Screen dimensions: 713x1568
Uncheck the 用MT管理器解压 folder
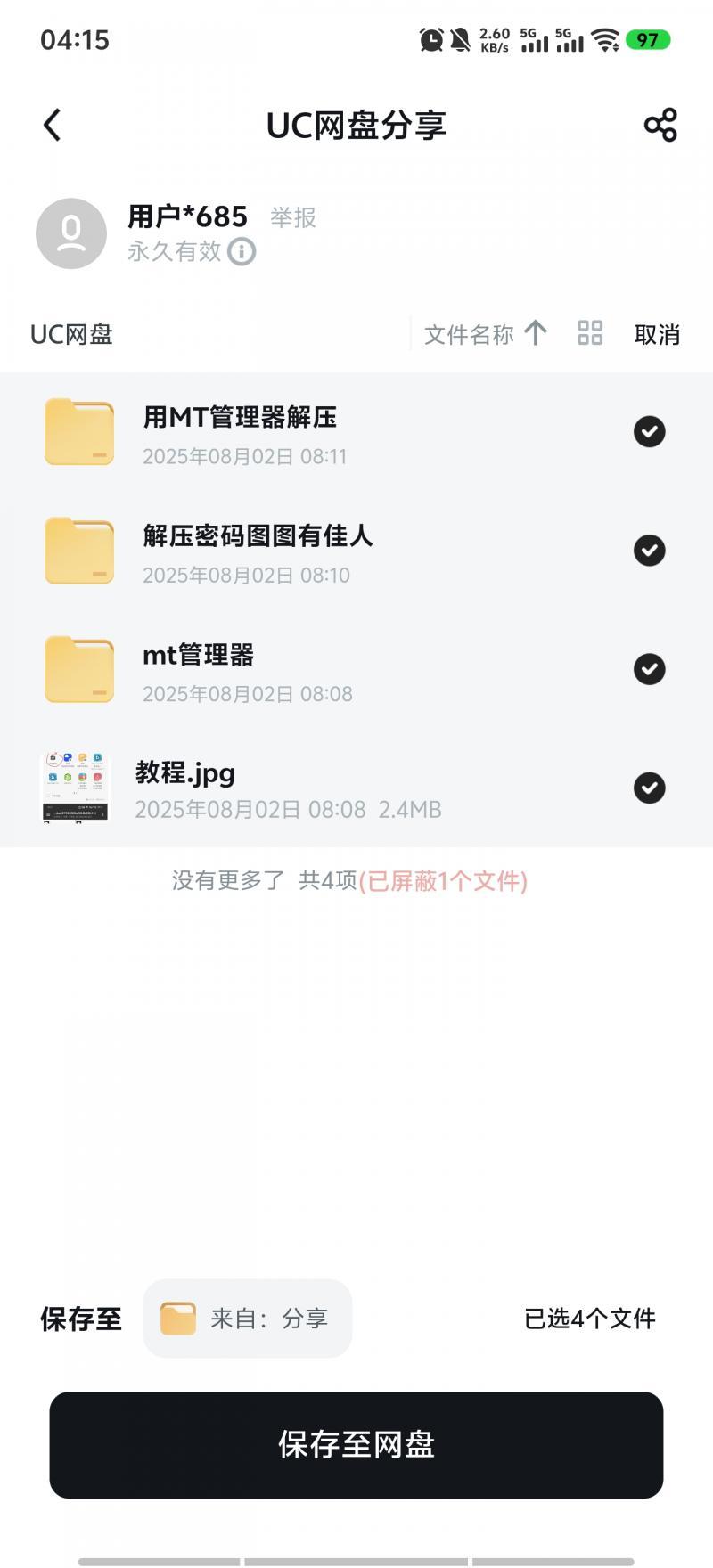[x=649, y=432]
